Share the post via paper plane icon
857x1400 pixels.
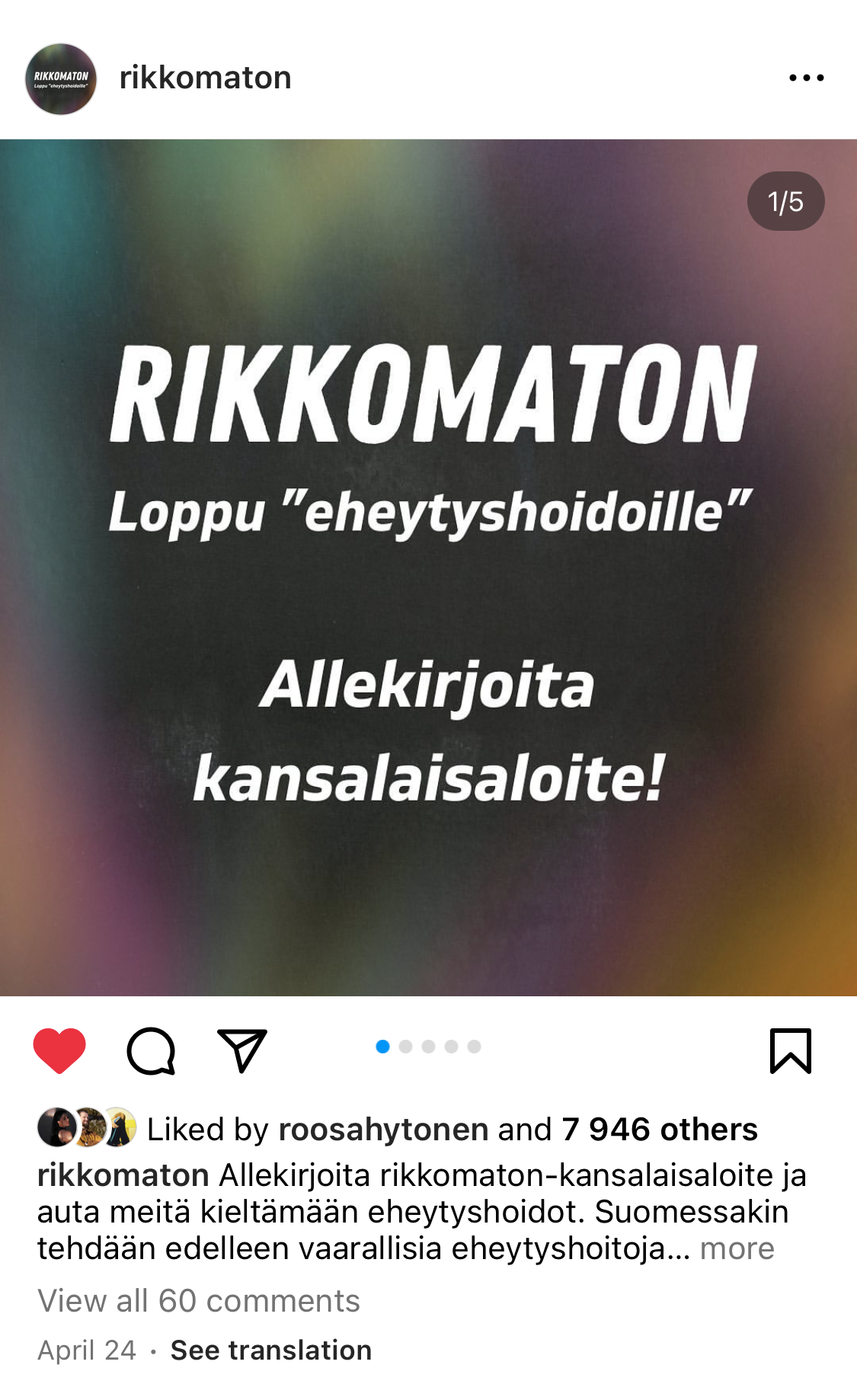242,1050
